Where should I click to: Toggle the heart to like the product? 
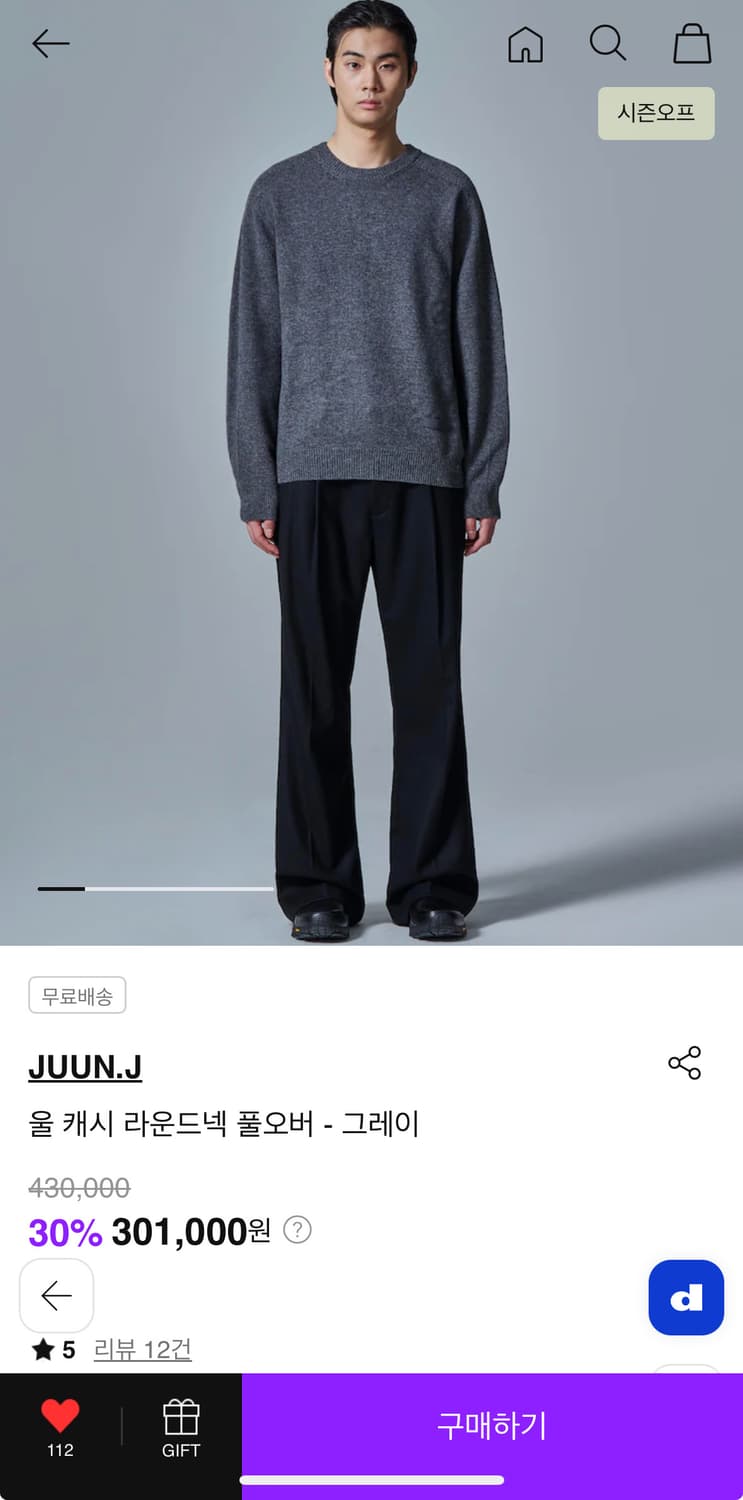coord(60,1415)
